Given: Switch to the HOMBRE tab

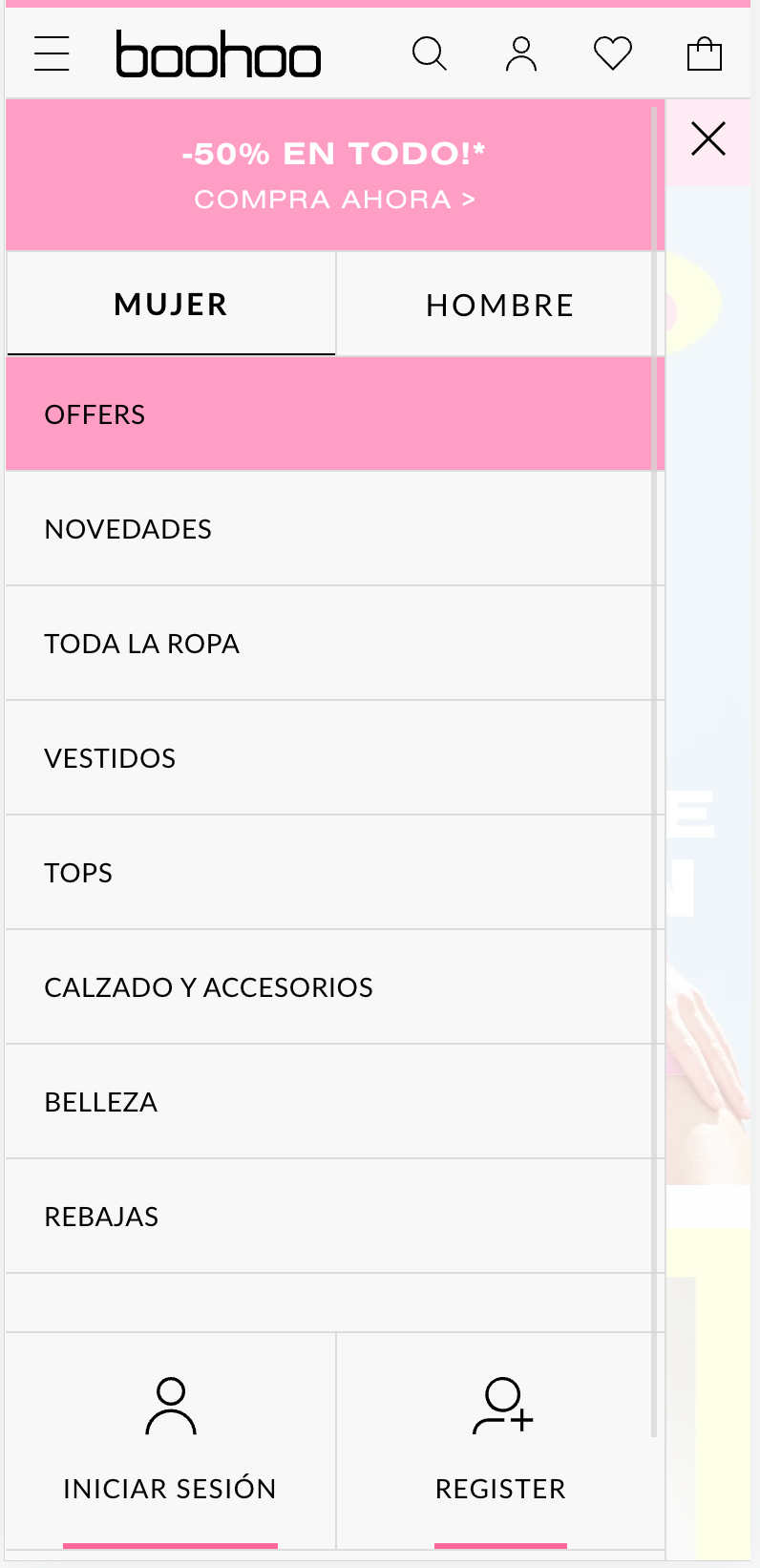Looking at the screenshot, I should [x=499, y=305].
